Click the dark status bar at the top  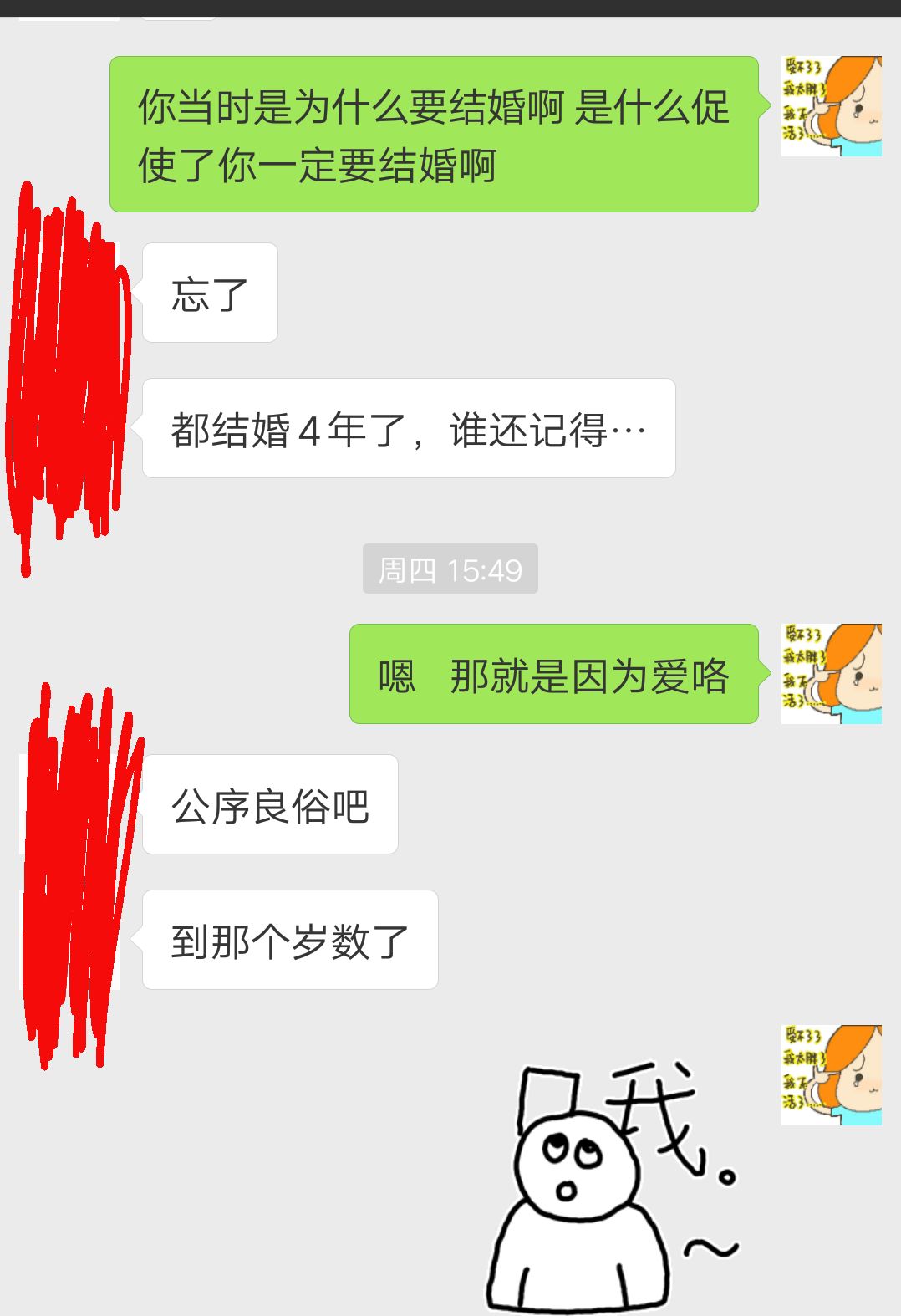[x=450, y=7]
